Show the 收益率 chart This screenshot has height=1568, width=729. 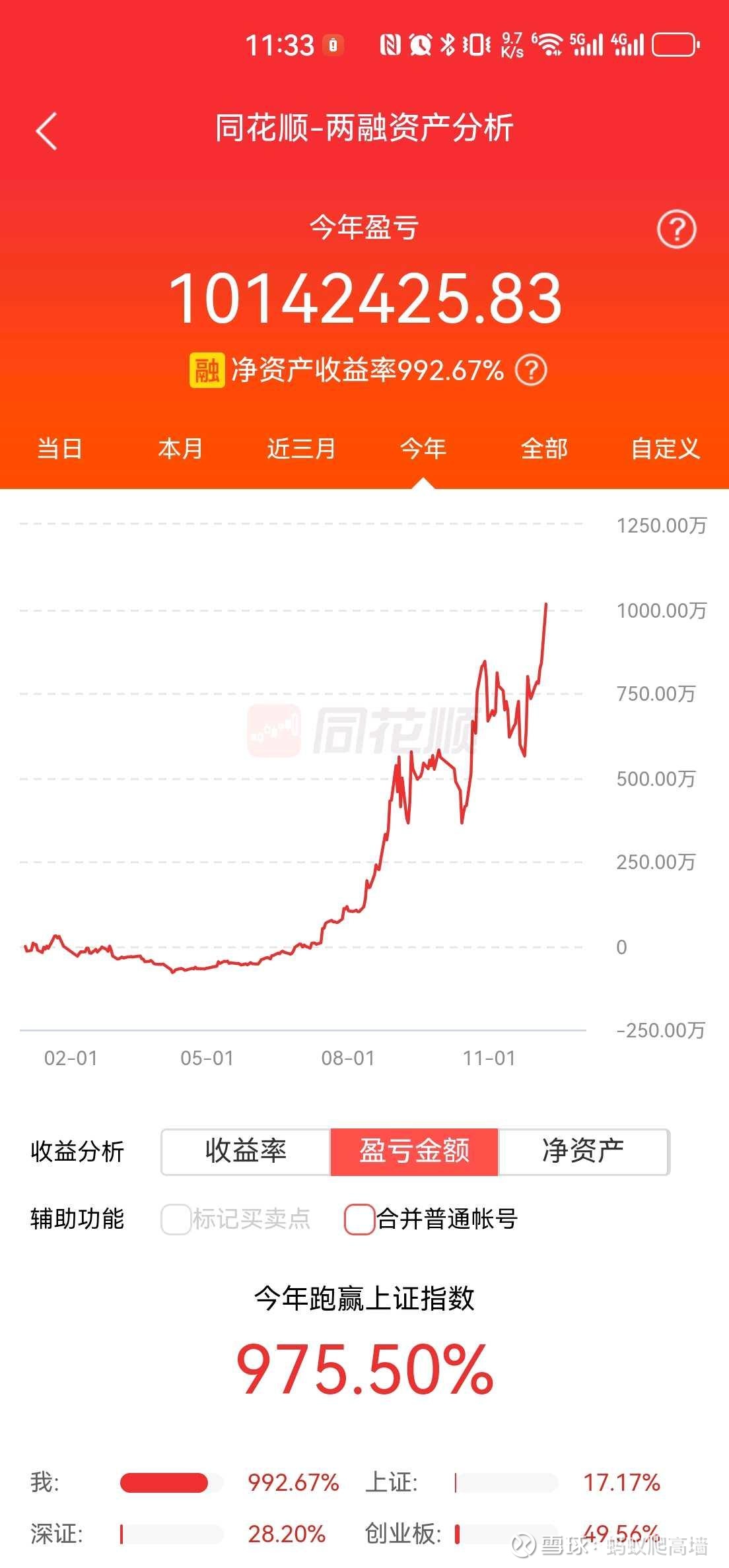(246, 1152)
